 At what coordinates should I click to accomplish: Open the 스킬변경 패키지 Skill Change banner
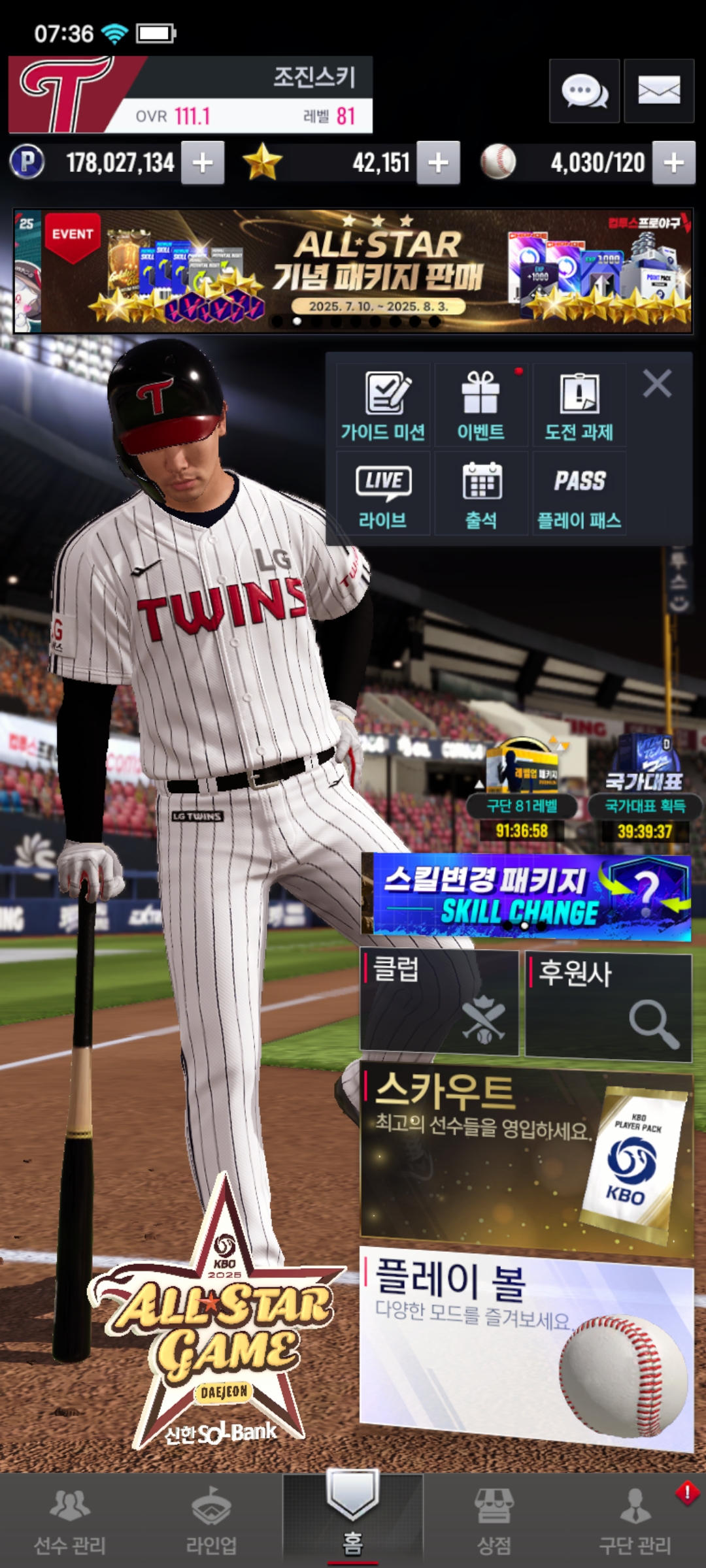(527, 896)
